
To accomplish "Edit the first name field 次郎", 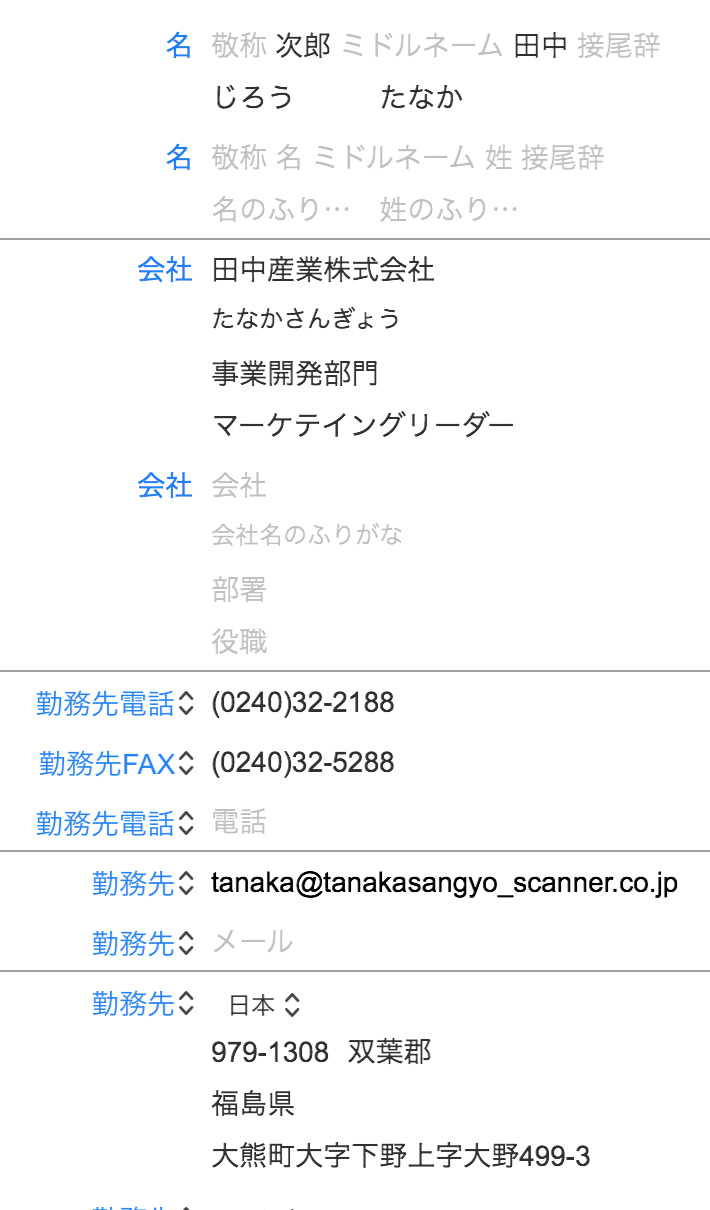I will 302,46.
